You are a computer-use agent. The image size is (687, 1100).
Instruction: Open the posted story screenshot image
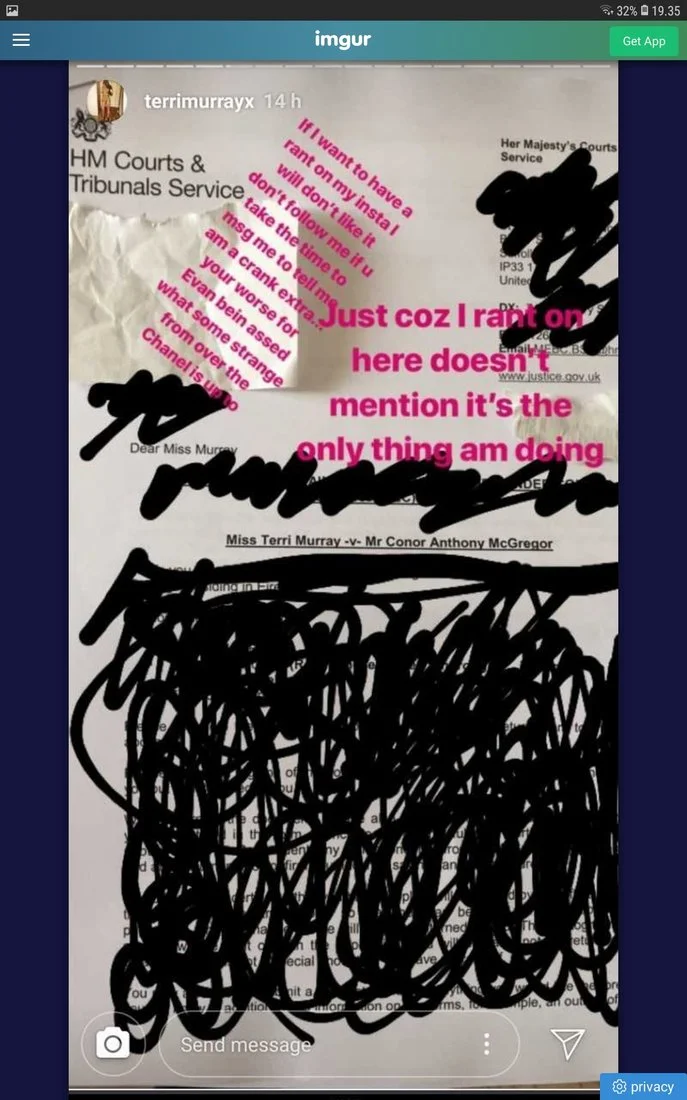coord(343,570)
